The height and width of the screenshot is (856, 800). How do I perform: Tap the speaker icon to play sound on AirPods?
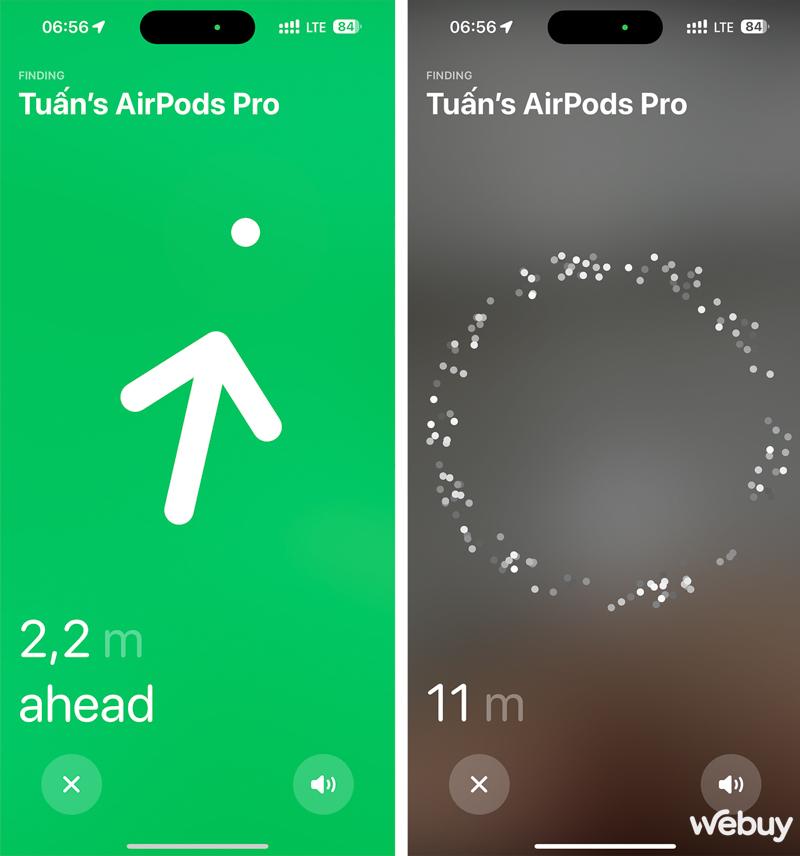[x=320, y=786]
